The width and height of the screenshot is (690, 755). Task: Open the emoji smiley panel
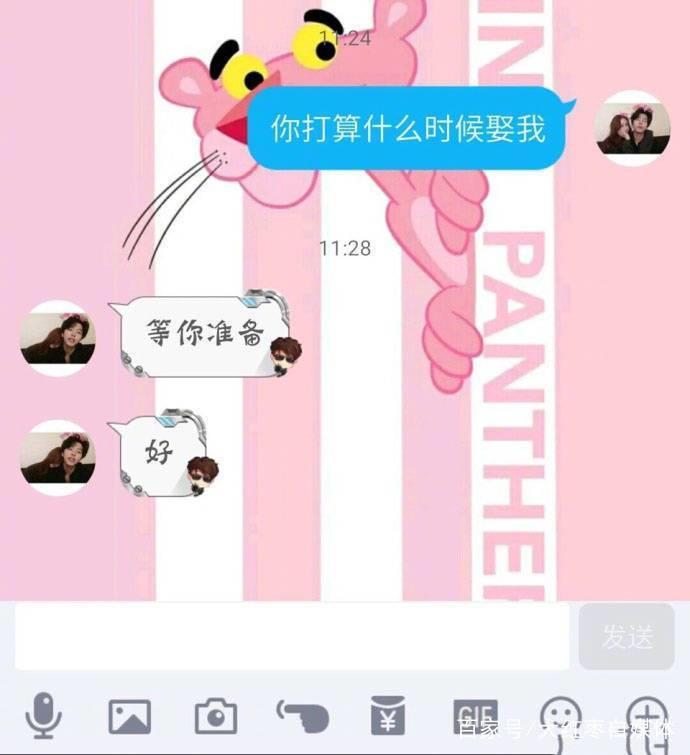tap(560, 714)
